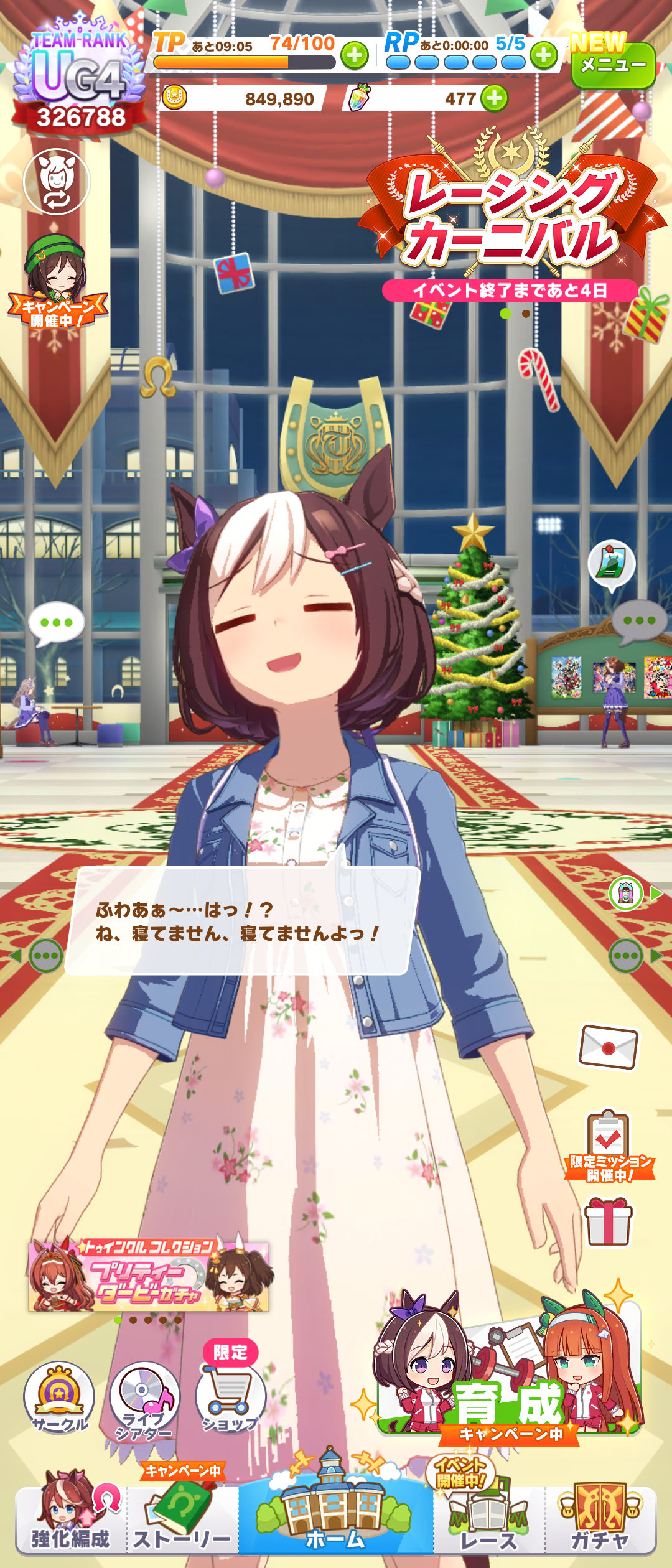Switch to the ガチャ tab
Screen dimensions: 672x1568
click(x=600, y=1518)
